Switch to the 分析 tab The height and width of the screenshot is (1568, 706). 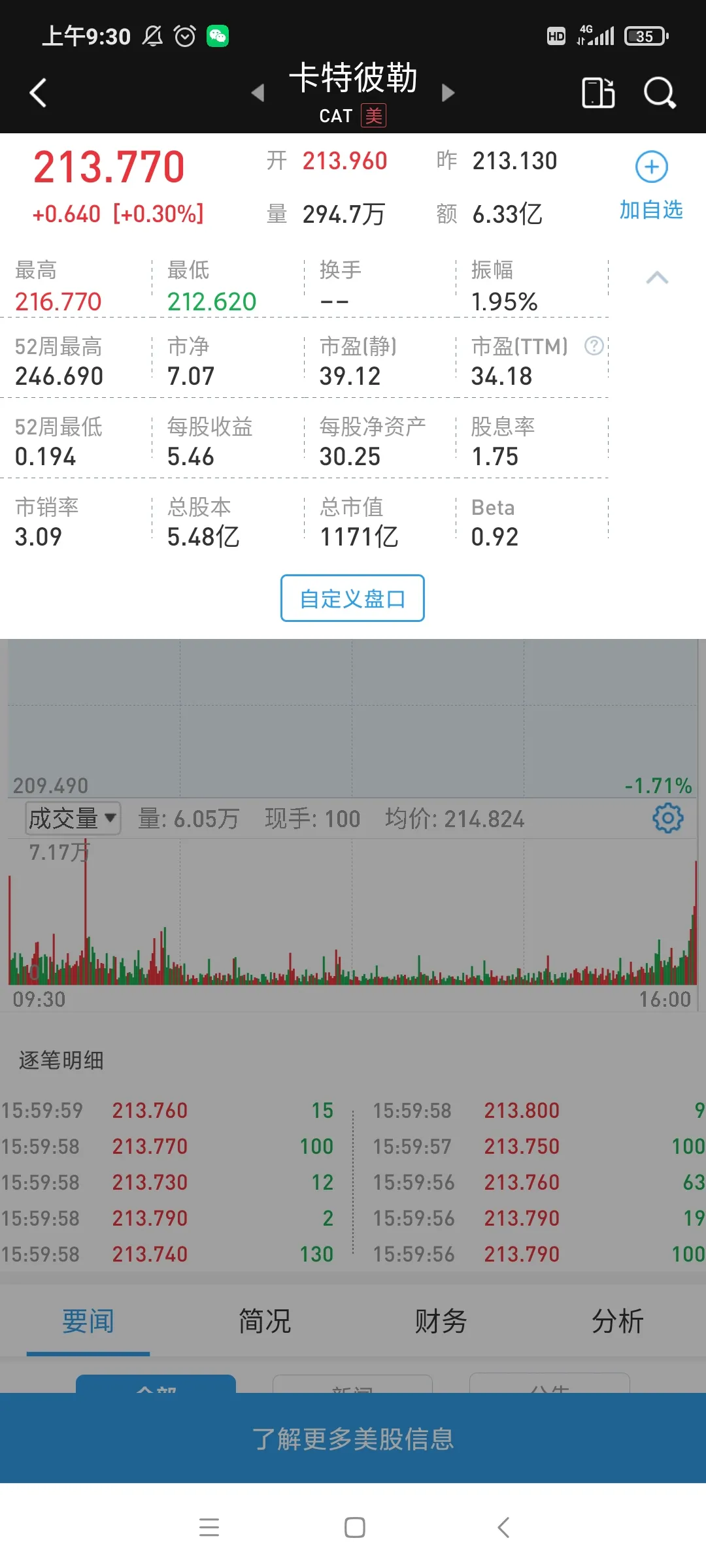618,1321
